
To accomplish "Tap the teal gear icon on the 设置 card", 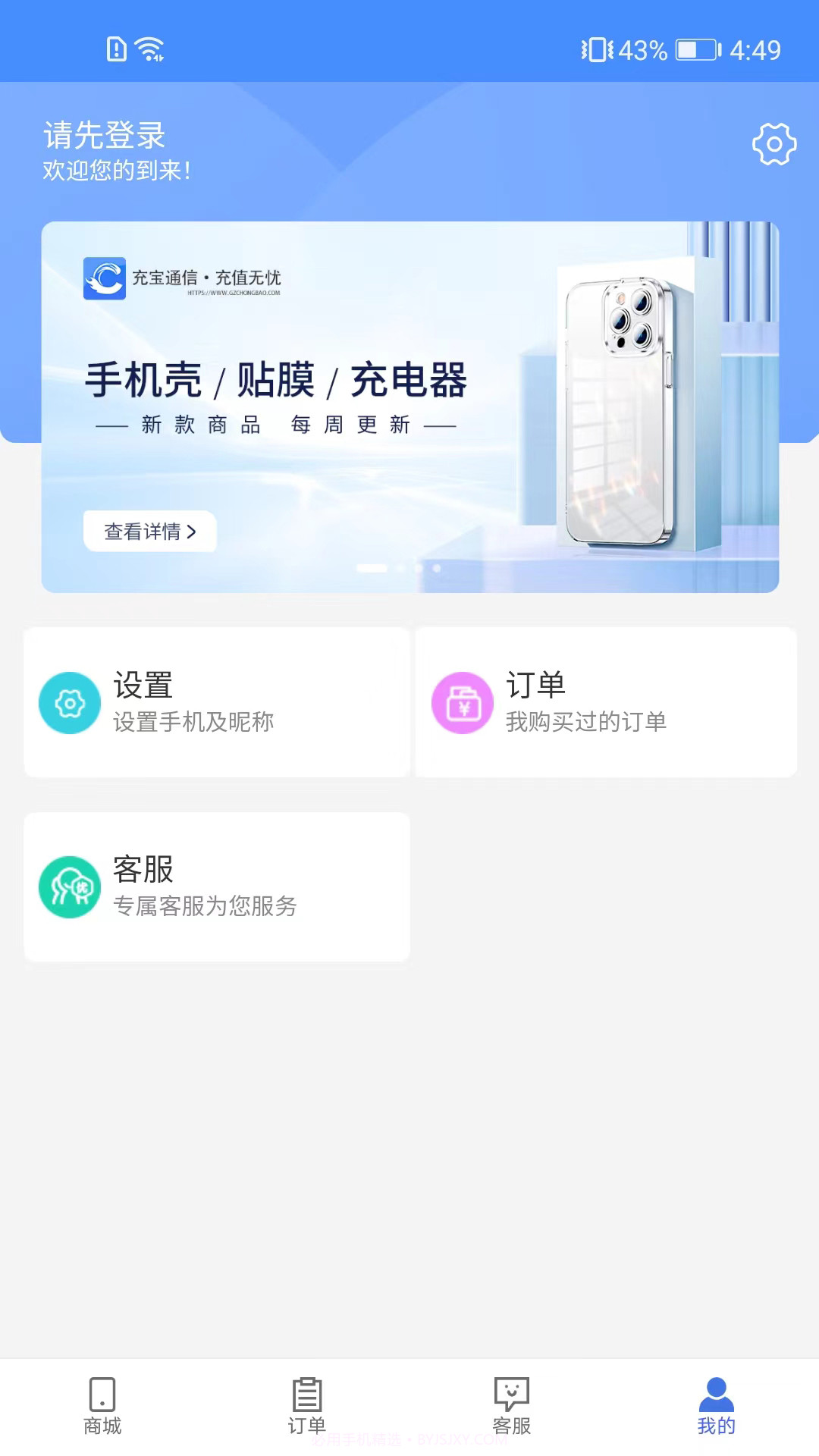I will pyautogui.click(x=70, y=702).
